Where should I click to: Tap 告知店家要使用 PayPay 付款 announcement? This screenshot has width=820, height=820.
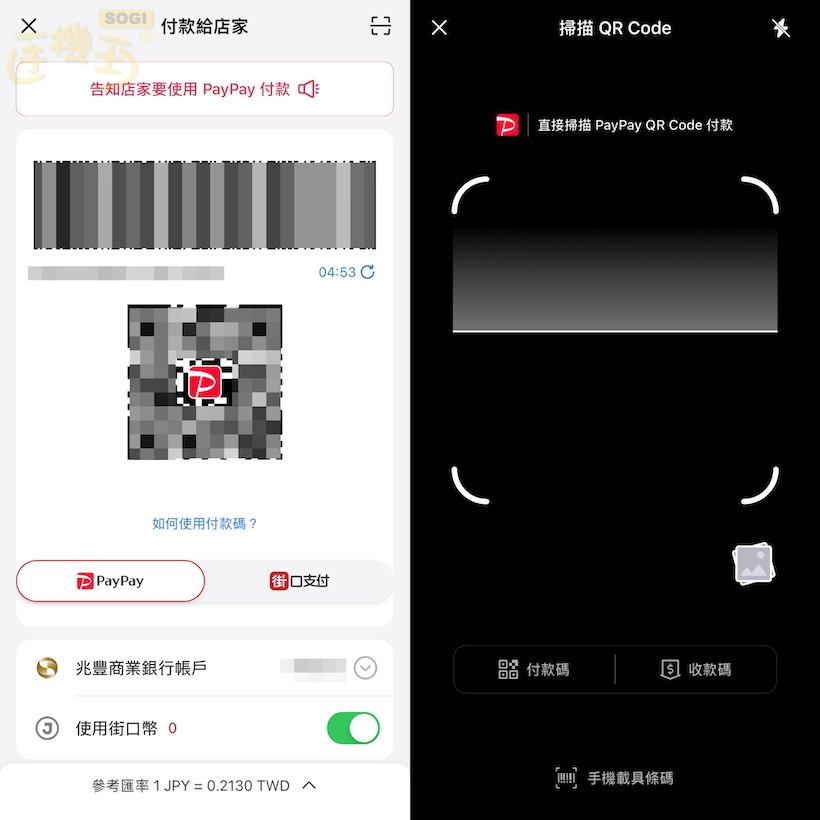204,89
